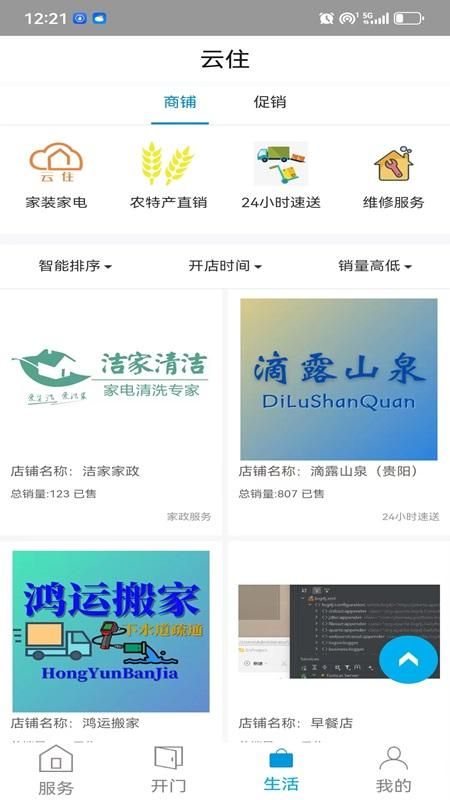Viewport: 450px width, 800px height.
Task: Expand the 销量高低 dropdown
Action: tap(375, 266)
